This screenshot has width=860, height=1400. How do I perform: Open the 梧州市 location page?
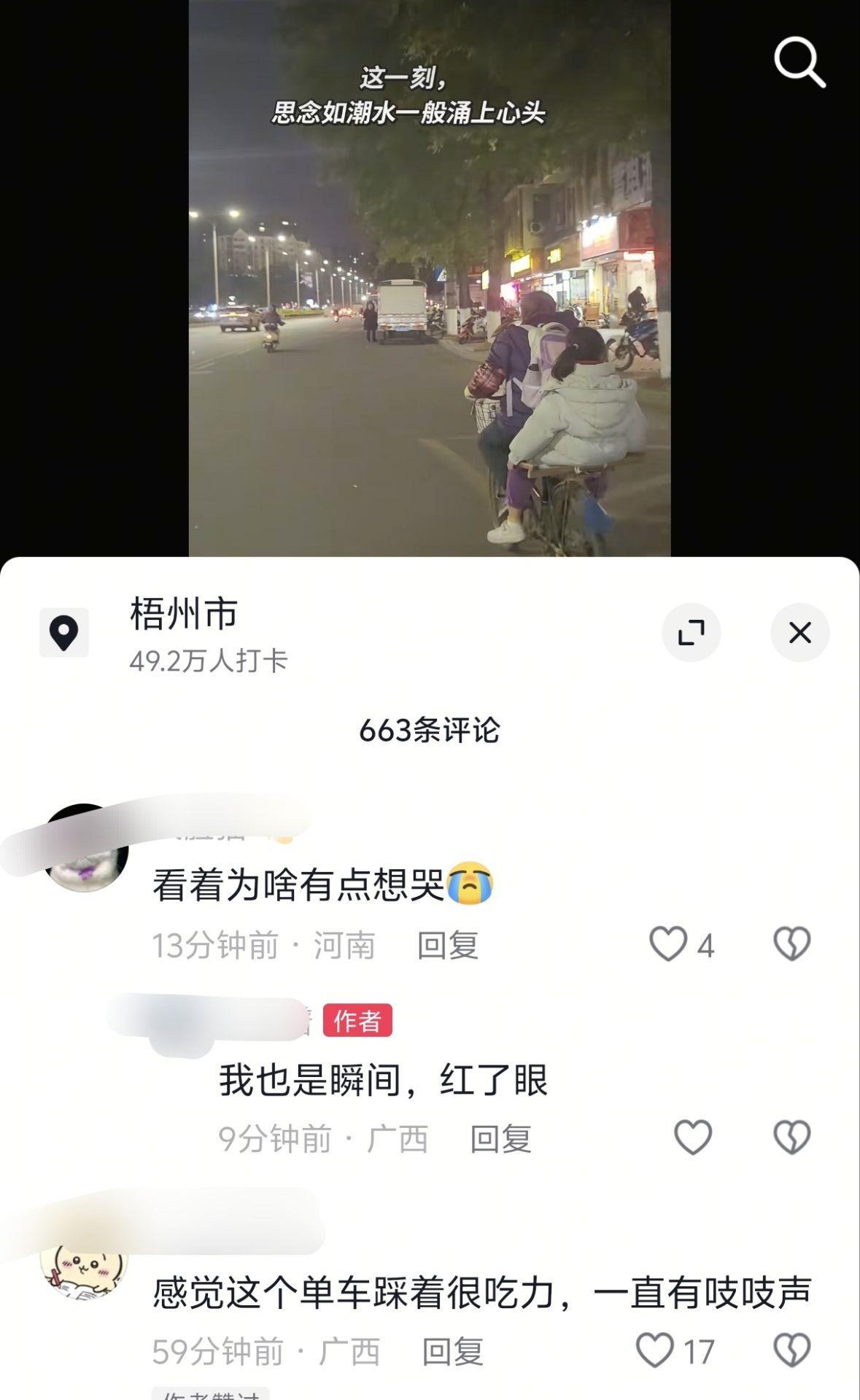click(184, 614)
